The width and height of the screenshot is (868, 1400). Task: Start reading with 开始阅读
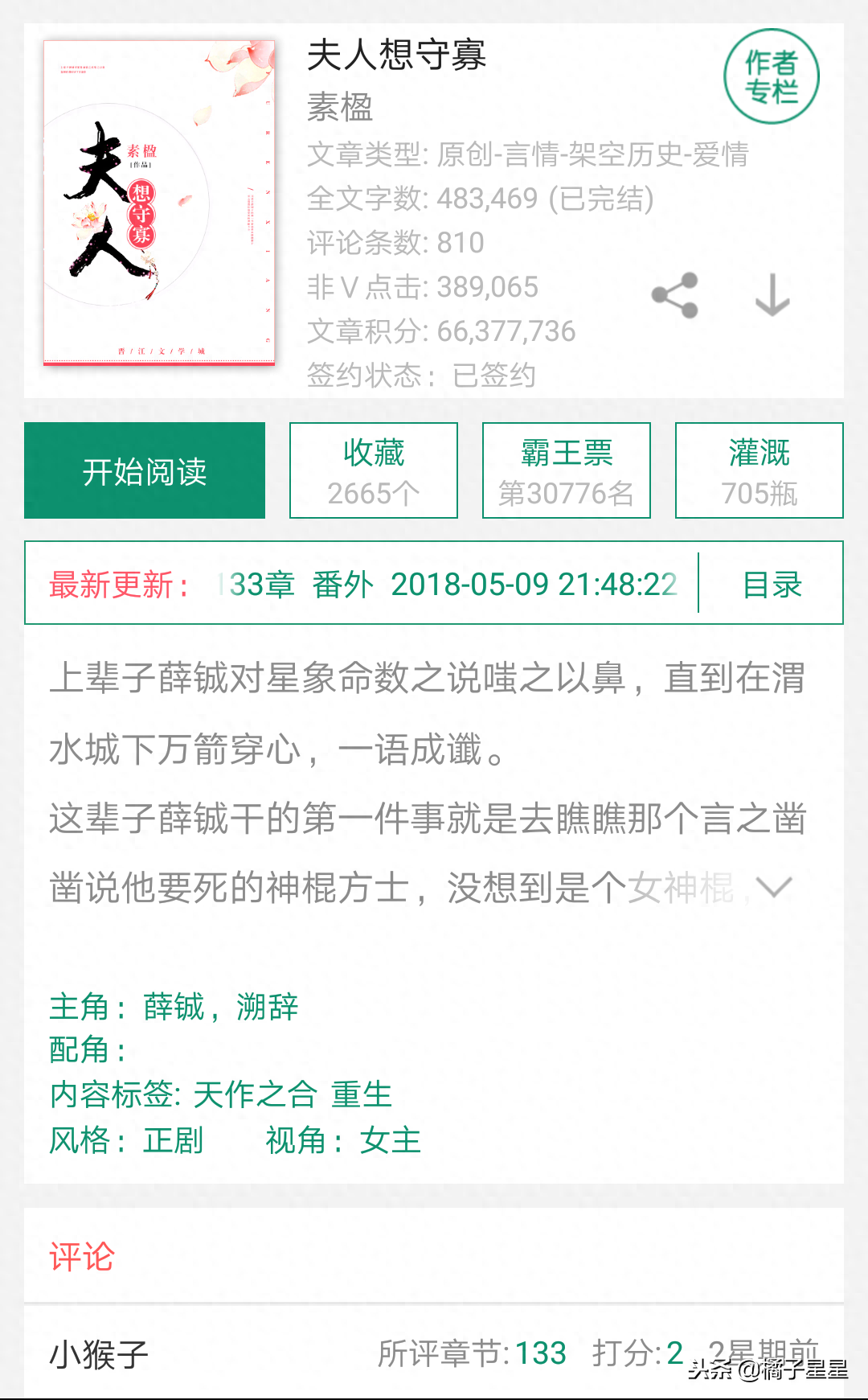point(145,470)
